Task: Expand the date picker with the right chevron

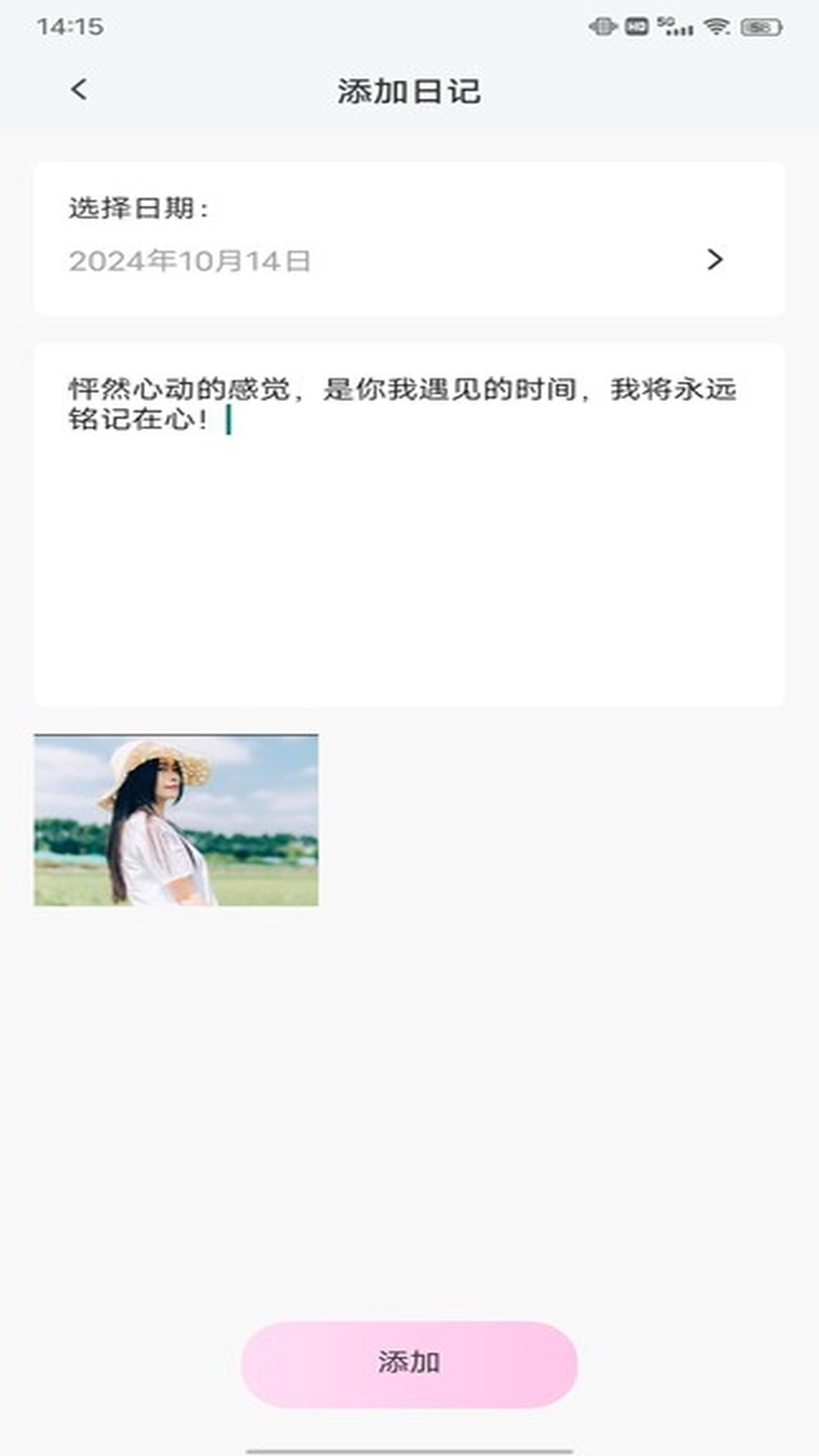Action: tap(714, 260)
